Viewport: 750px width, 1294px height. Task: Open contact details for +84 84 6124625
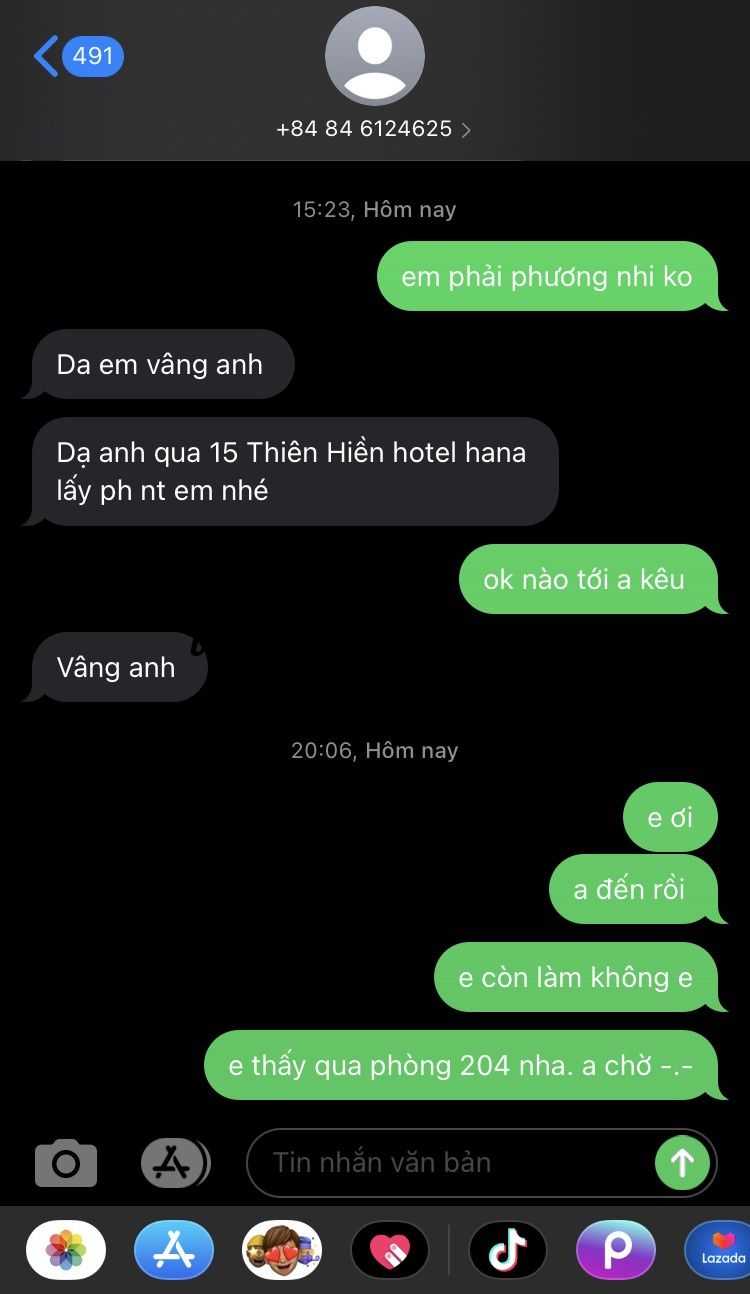tap(374, 129)
